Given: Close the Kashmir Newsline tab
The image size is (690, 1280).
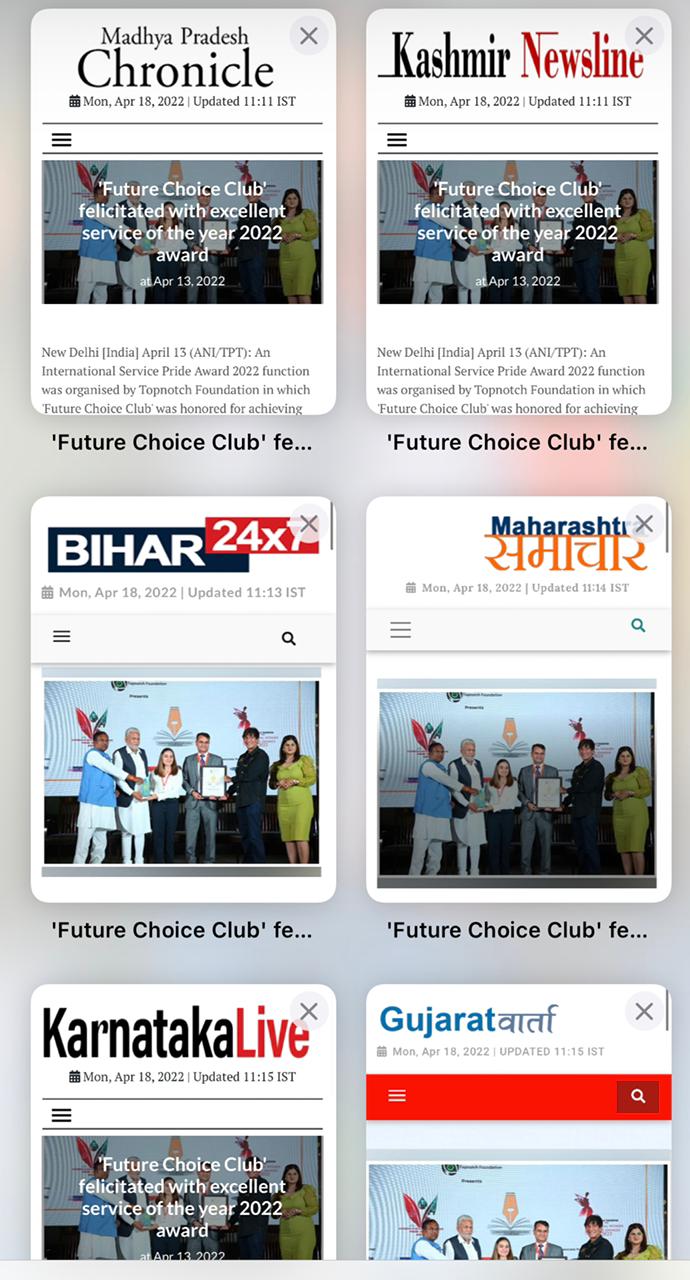Looking at the screenshot, I should (x=644, y=36).
